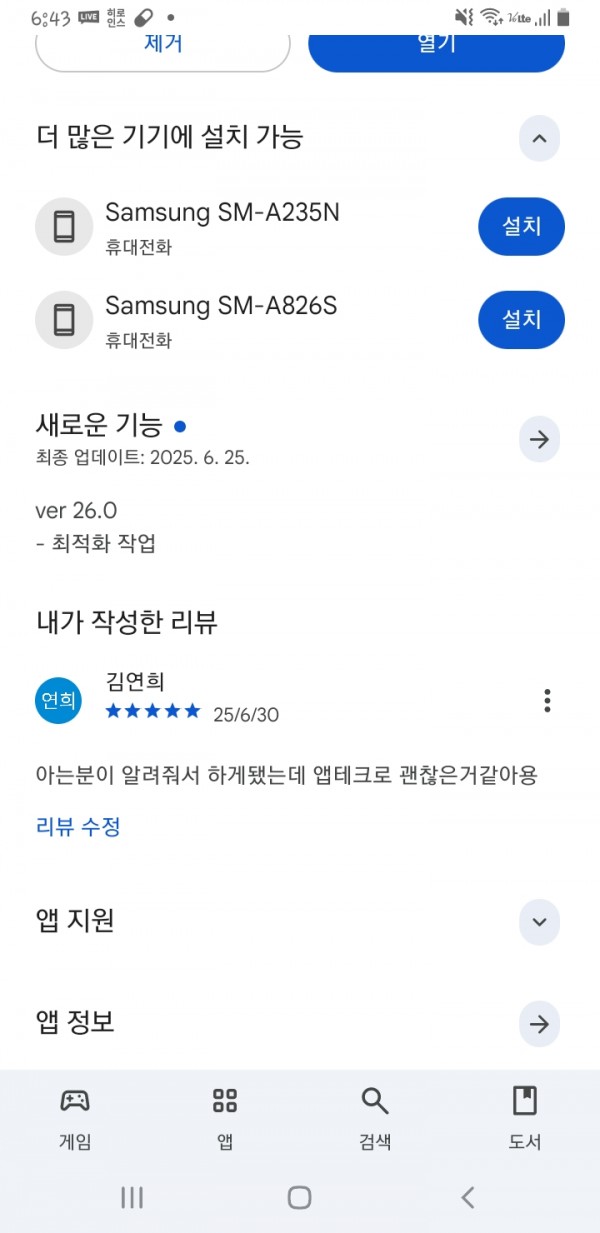This screenshot has width=600, height=1233.
Task: Open the app with 열기 button
Action: point(436,52)
